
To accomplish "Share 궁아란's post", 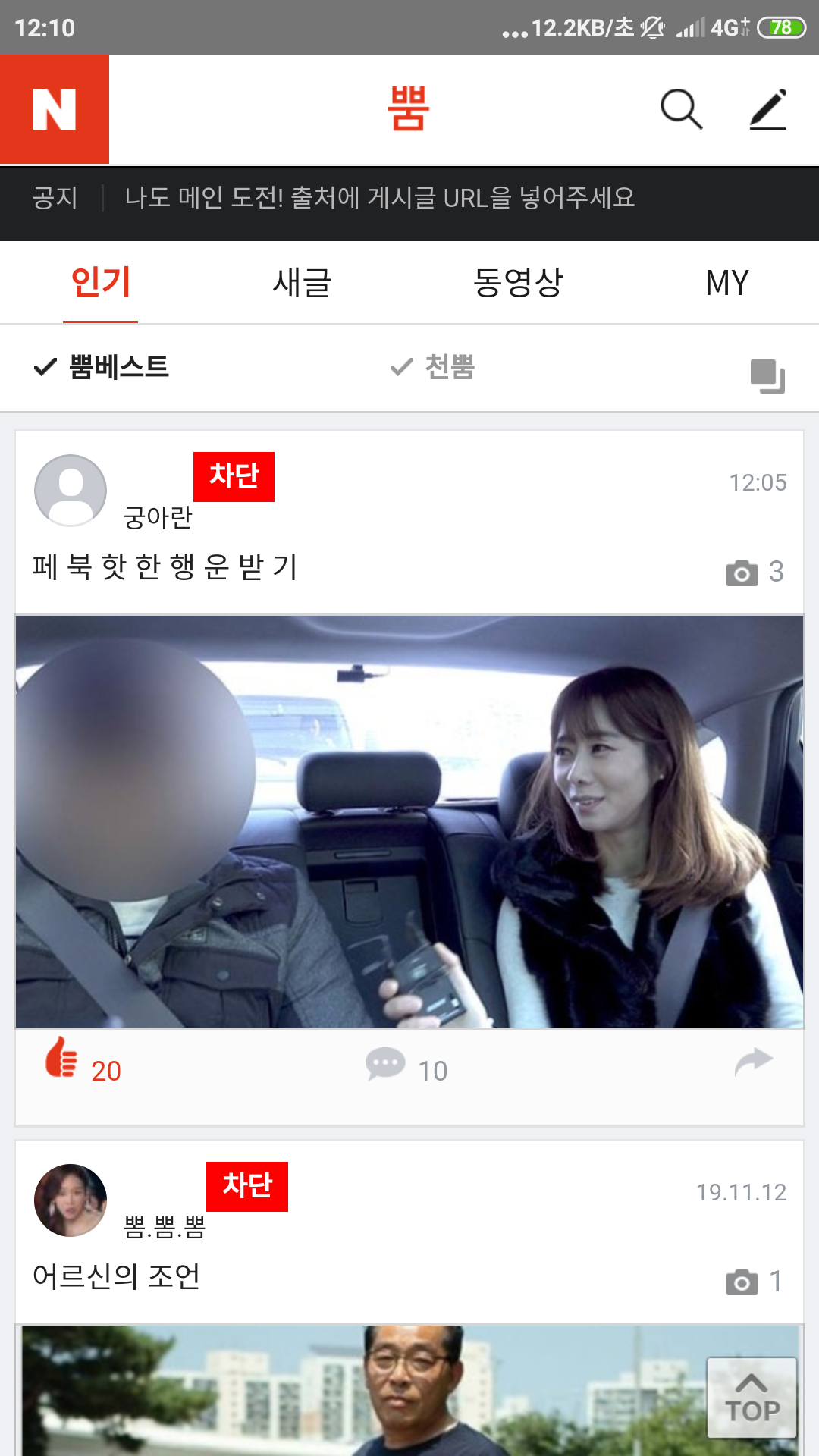I will point(753,1062).
